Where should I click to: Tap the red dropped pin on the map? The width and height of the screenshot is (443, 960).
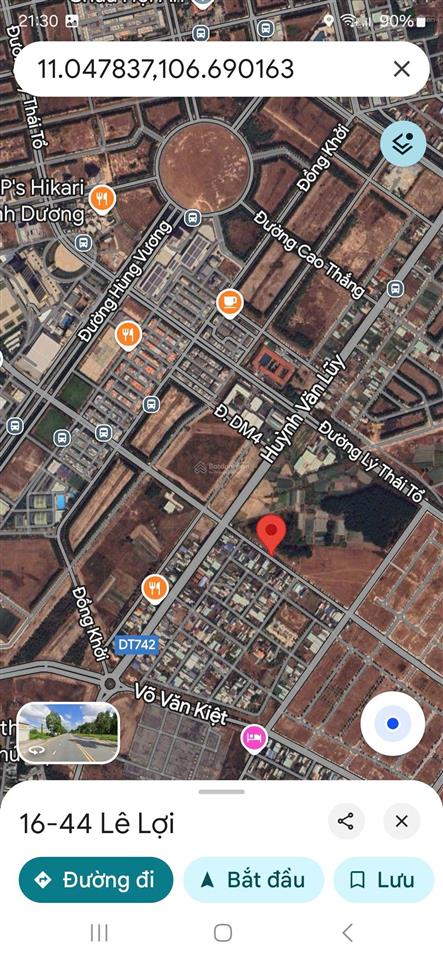coord(271,534)
